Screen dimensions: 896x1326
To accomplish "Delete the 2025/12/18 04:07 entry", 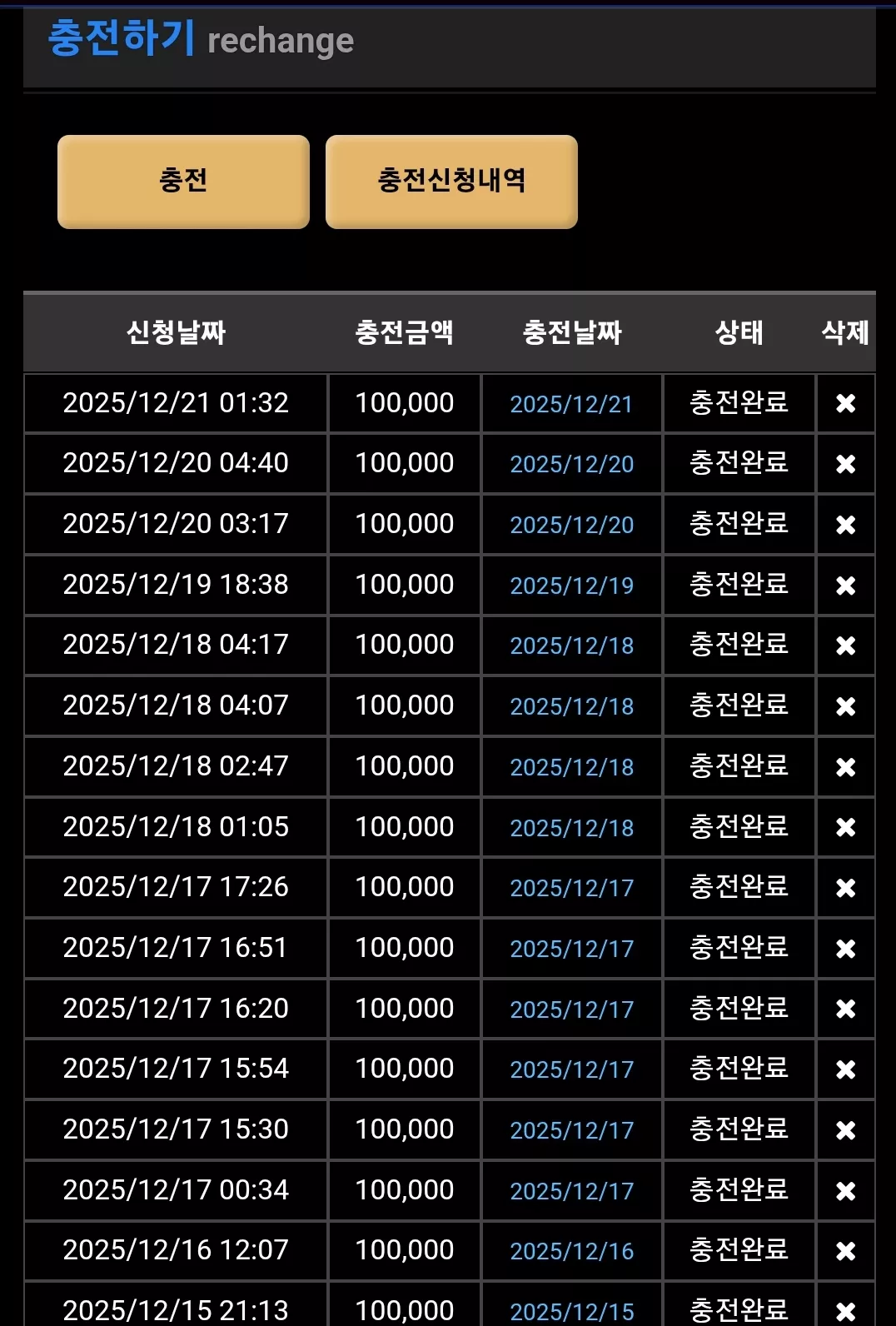I will click(845, 706).
